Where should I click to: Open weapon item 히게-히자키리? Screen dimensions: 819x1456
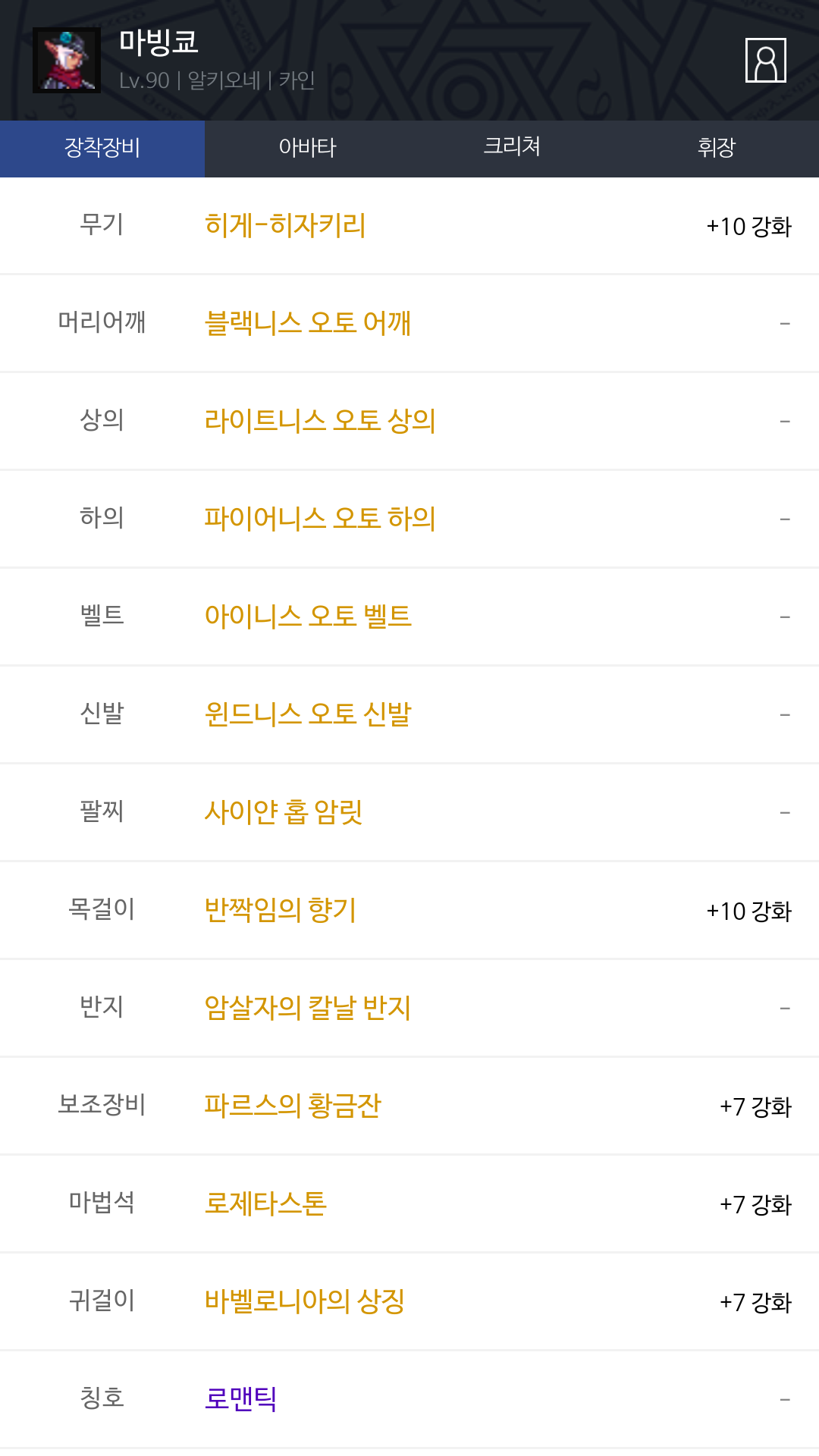coord(285,225)
